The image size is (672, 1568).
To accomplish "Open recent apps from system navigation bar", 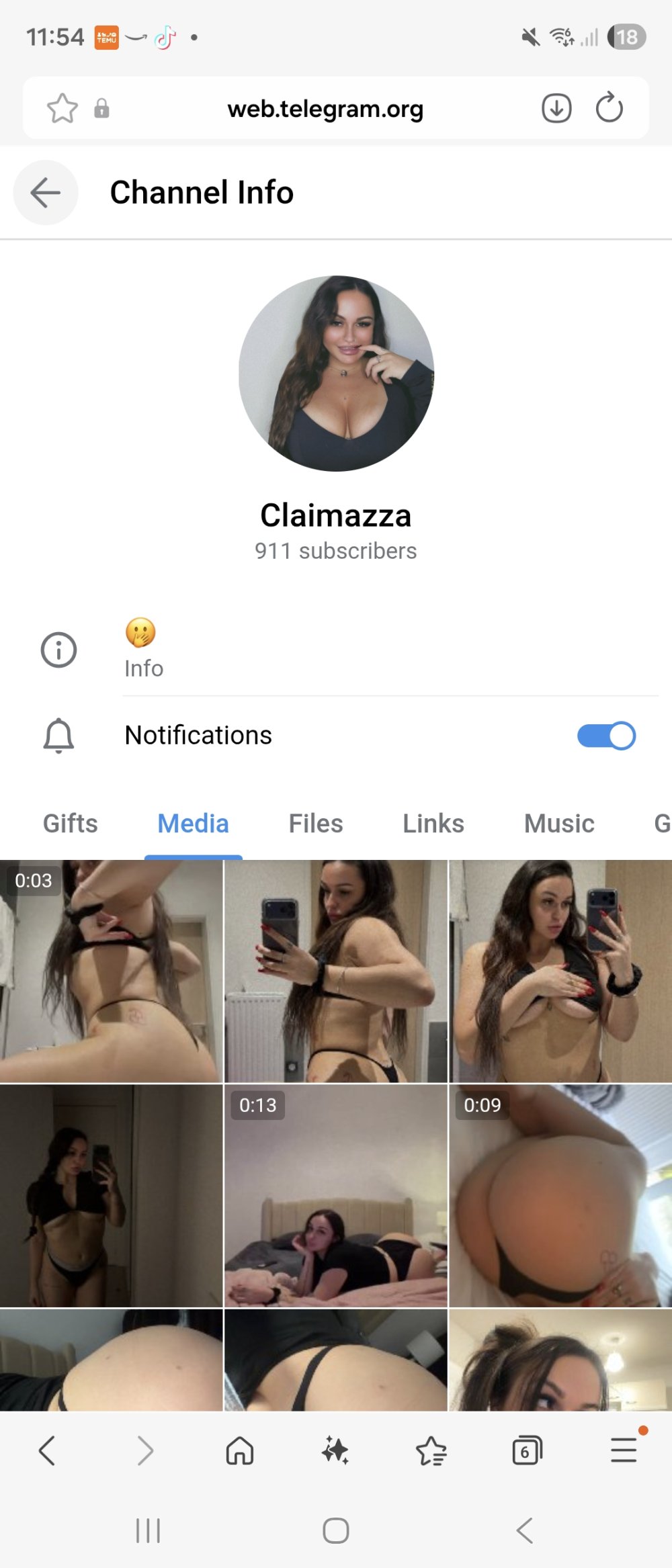I will pos(148,1531).
